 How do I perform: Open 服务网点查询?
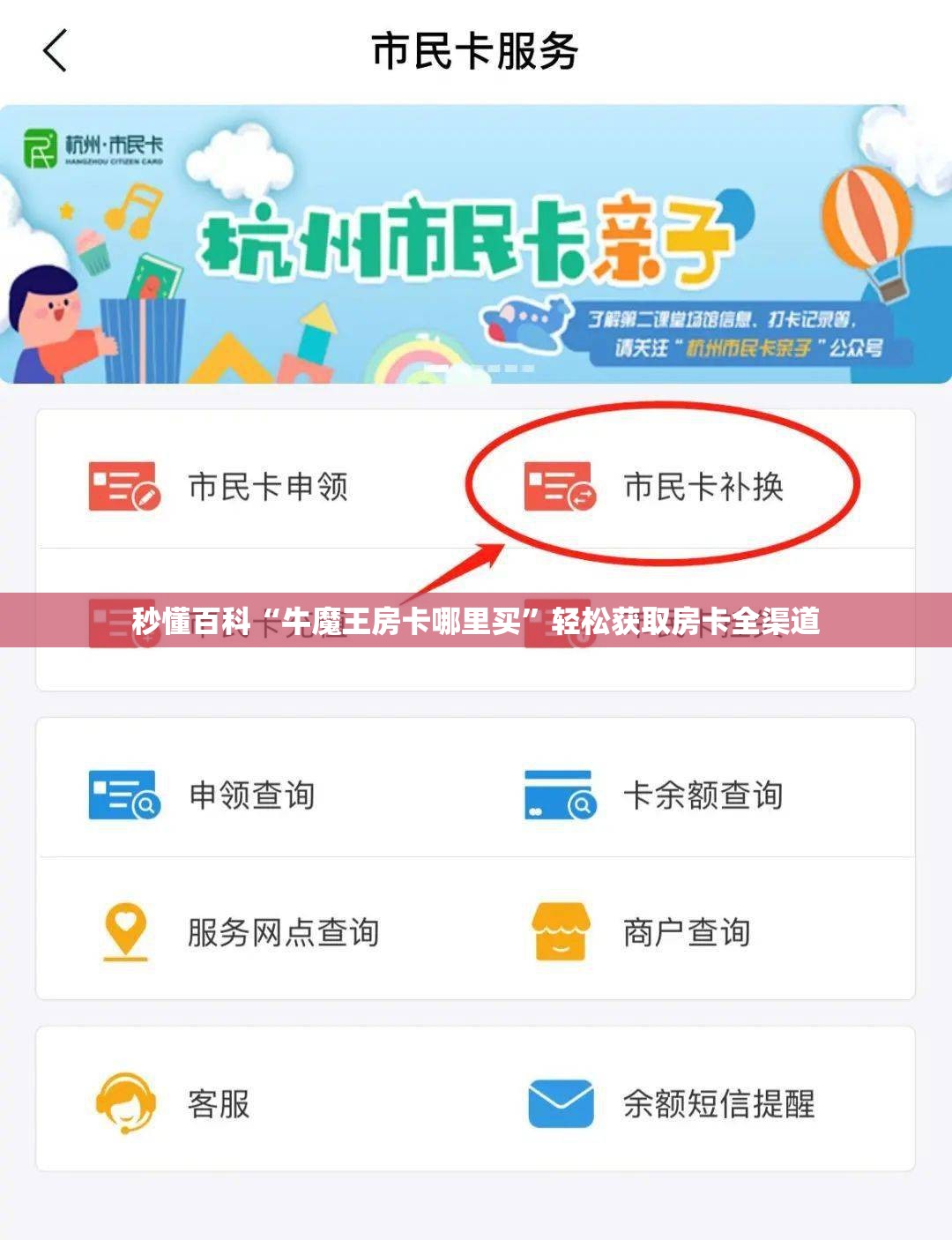238,931
